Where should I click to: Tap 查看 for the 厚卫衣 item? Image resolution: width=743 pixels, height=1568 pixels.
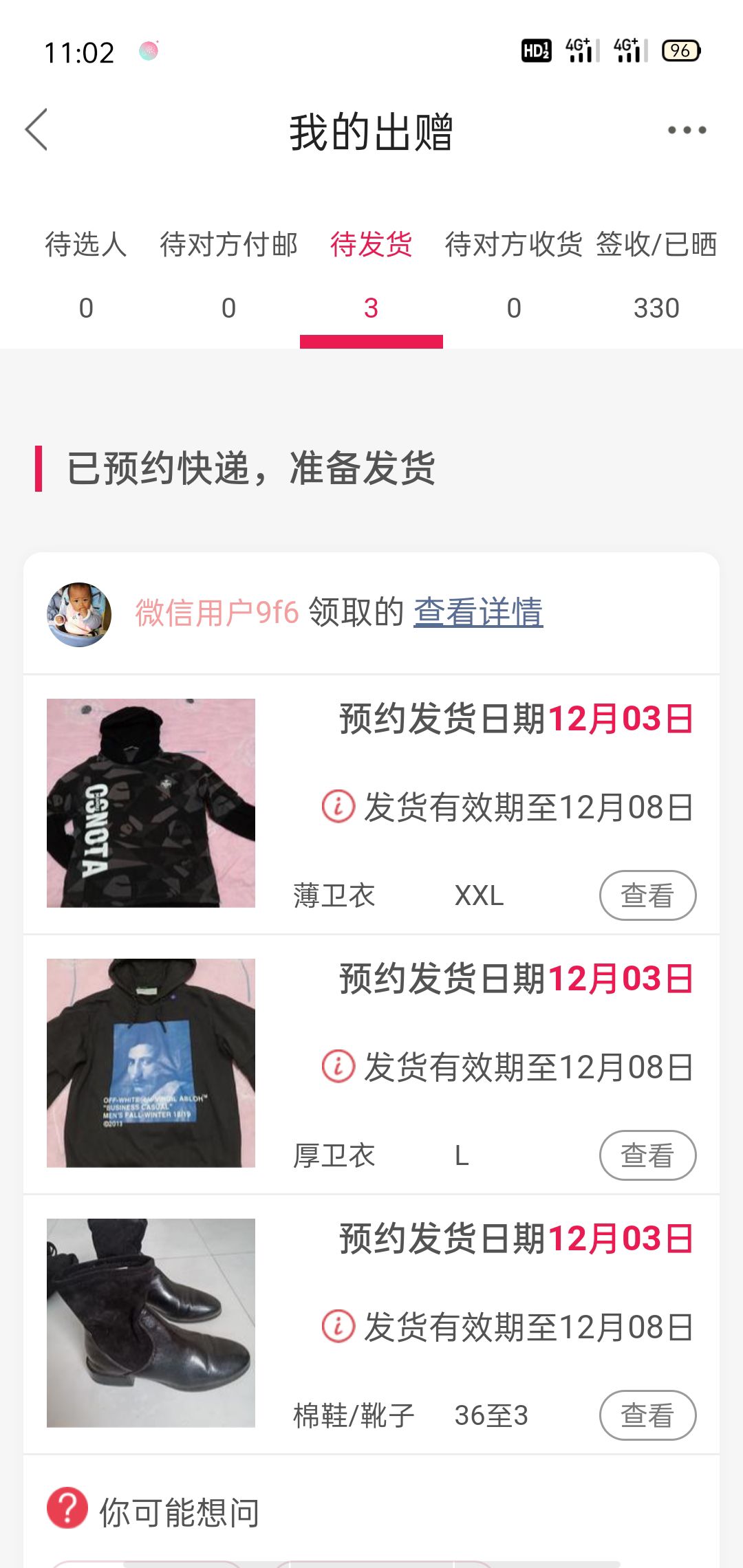(647, 1155)
